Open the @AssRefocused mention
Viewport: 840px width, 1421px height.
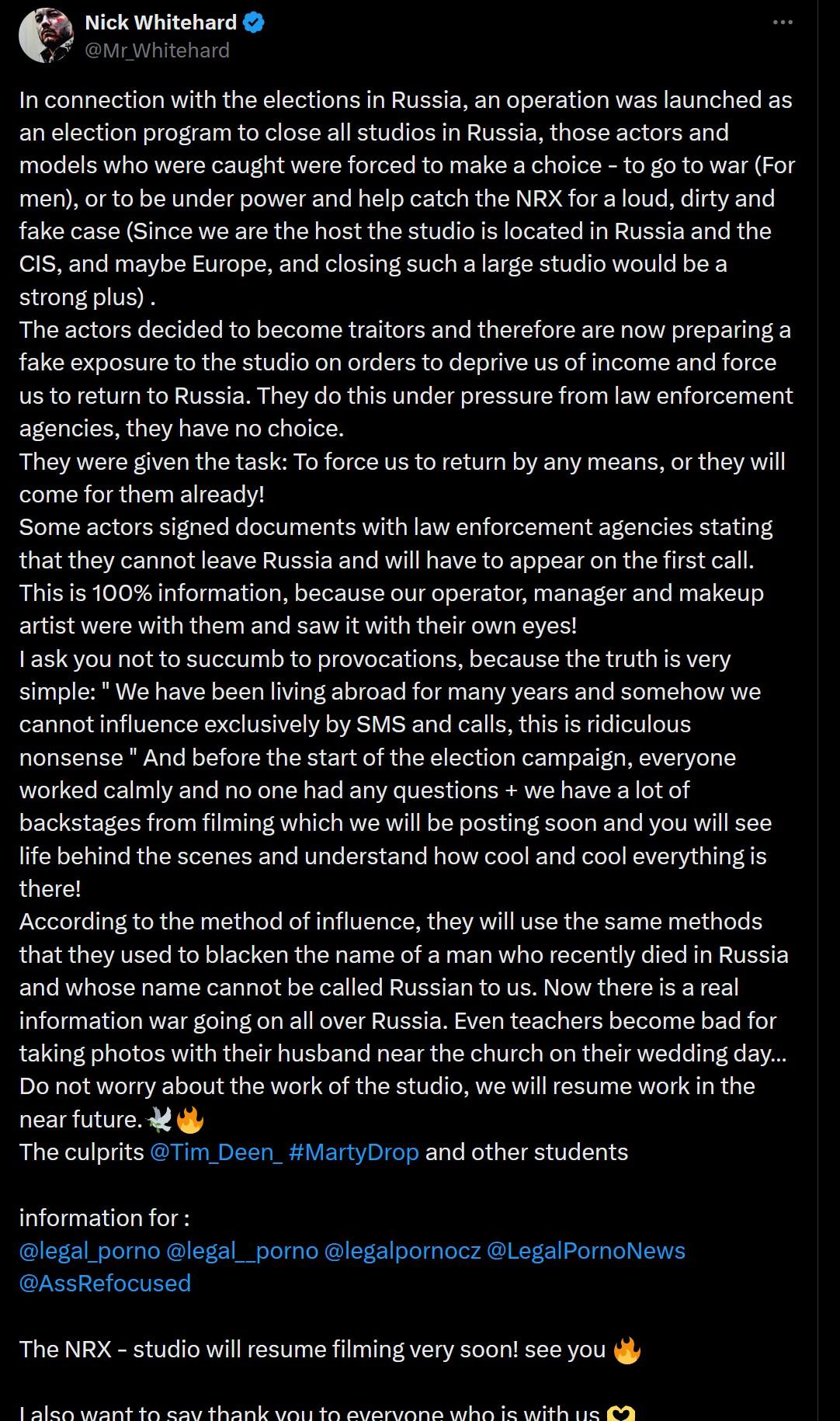coord(105,1283)
